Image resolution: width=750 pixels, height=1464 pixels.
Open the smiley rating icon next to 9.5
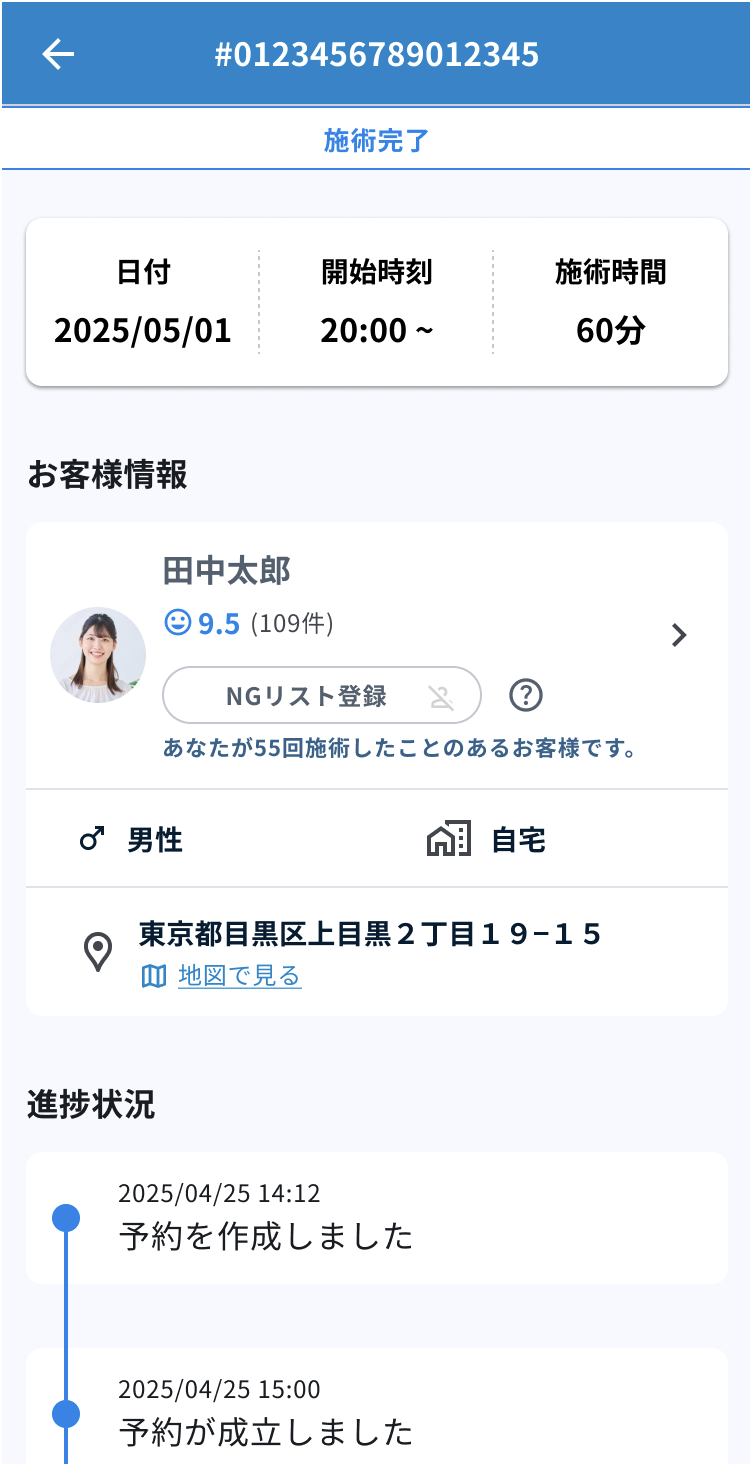pos(178,622)
